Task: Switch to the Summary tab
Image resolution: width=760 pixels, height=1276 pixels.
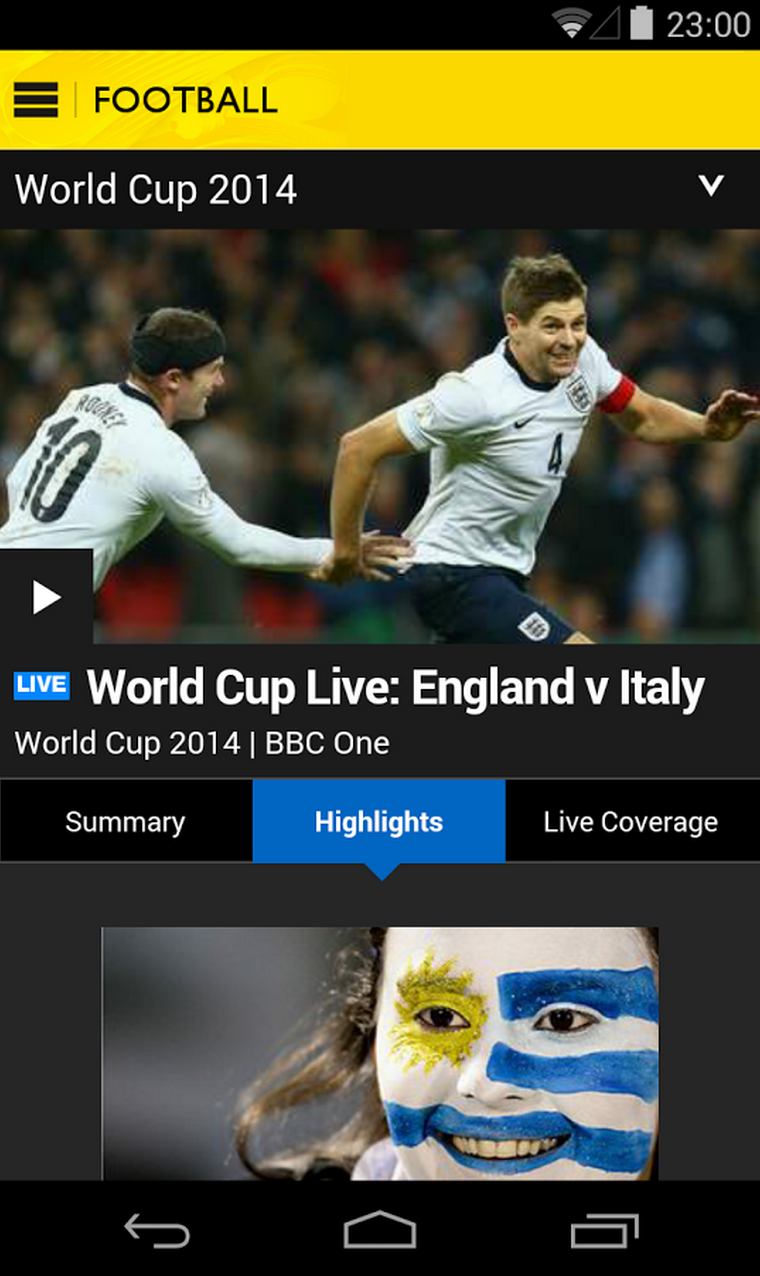Action: (x=126, y=821)
